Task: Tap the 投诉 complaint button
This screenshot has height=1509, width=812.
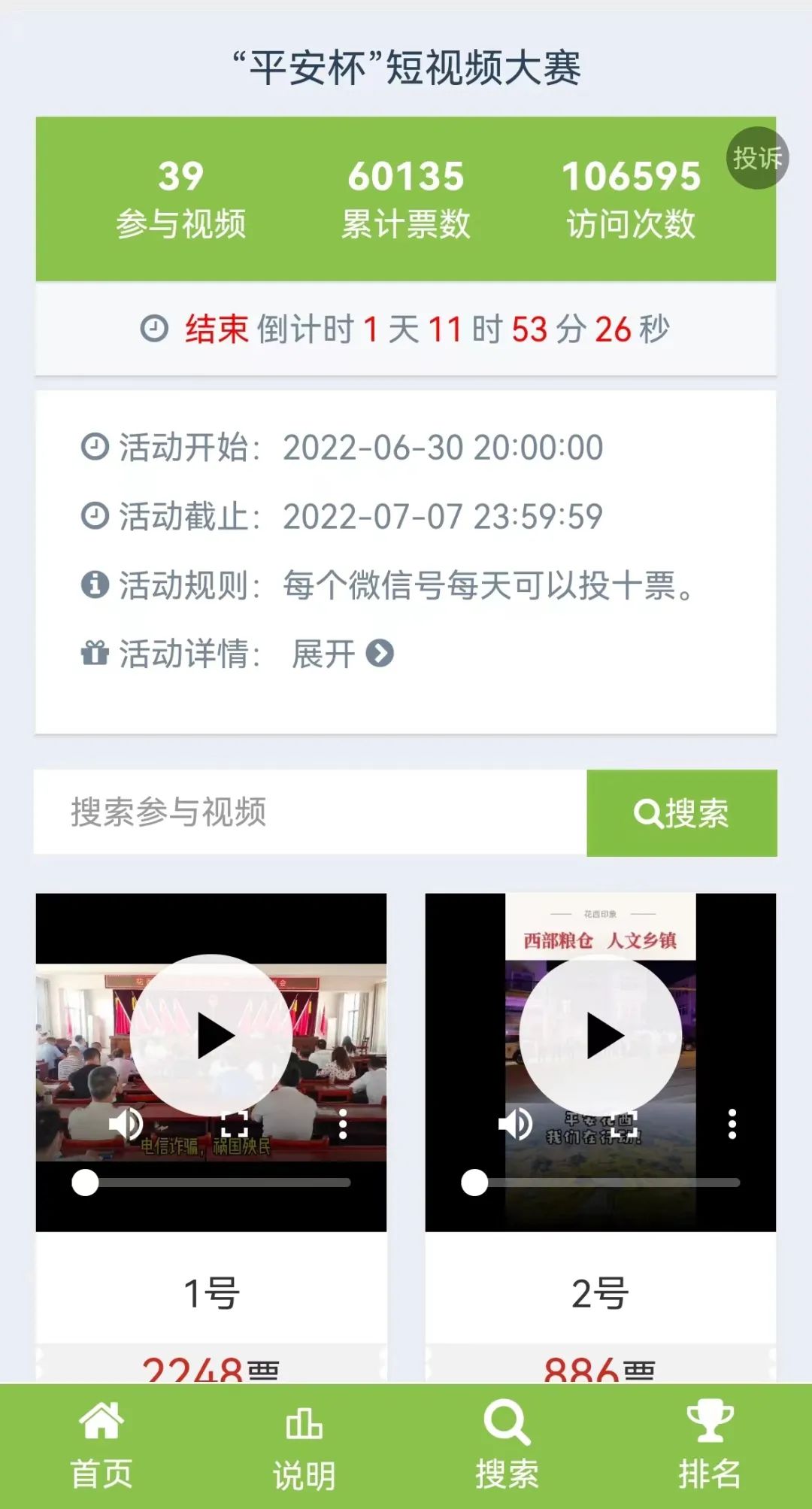Action: pos(757,158)
